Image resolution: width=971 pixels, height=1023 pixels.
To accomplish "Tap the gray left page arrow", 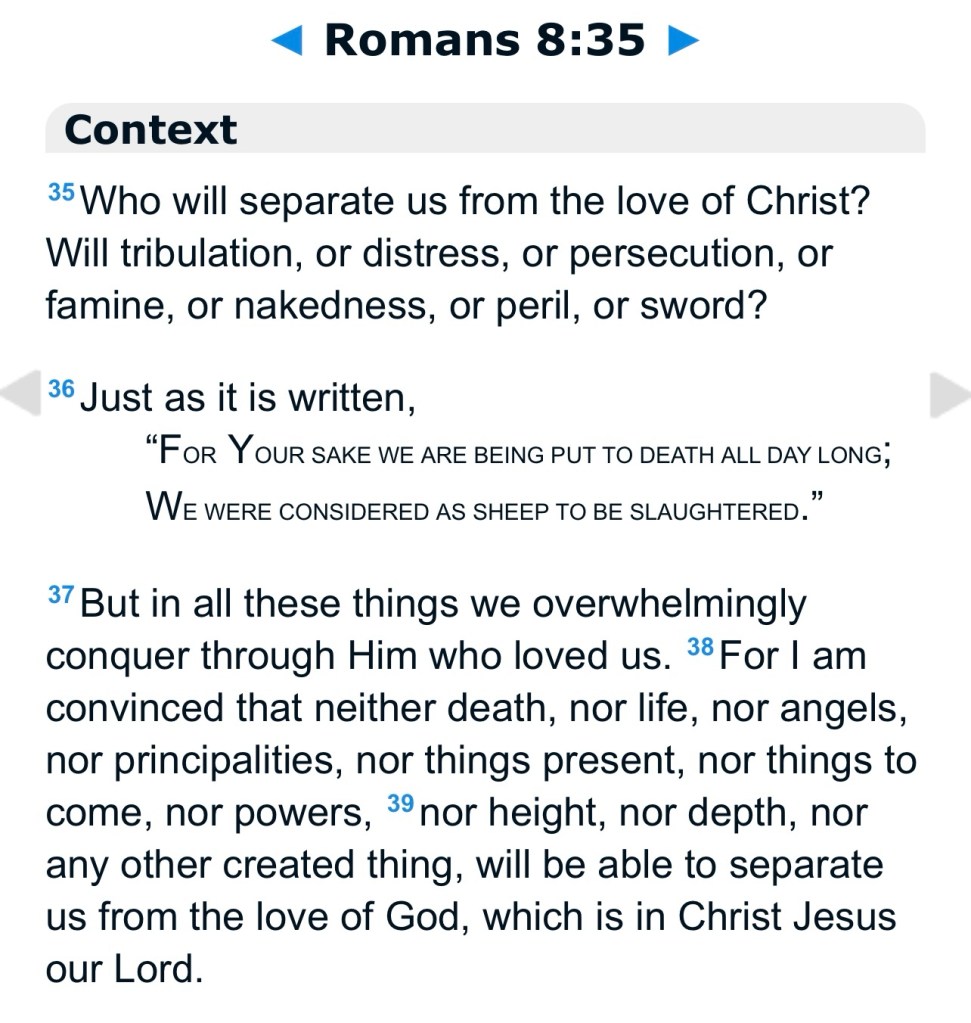I will click(20, 393).
